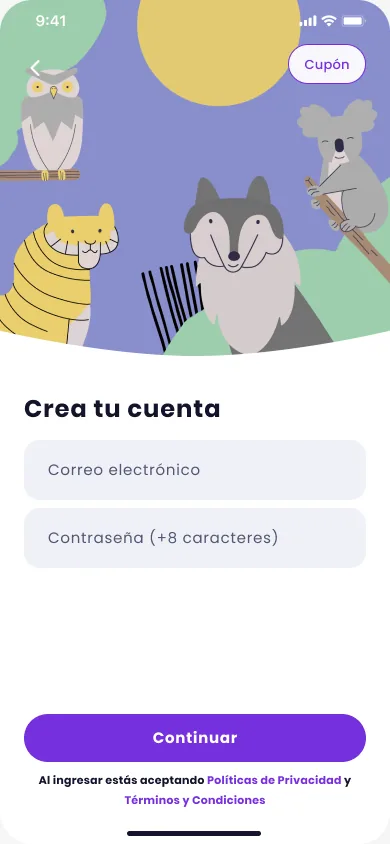Select the Contraseña (+8 caracteres) field
This screenshot has width=390, height=844.
[x=195, y=538]
